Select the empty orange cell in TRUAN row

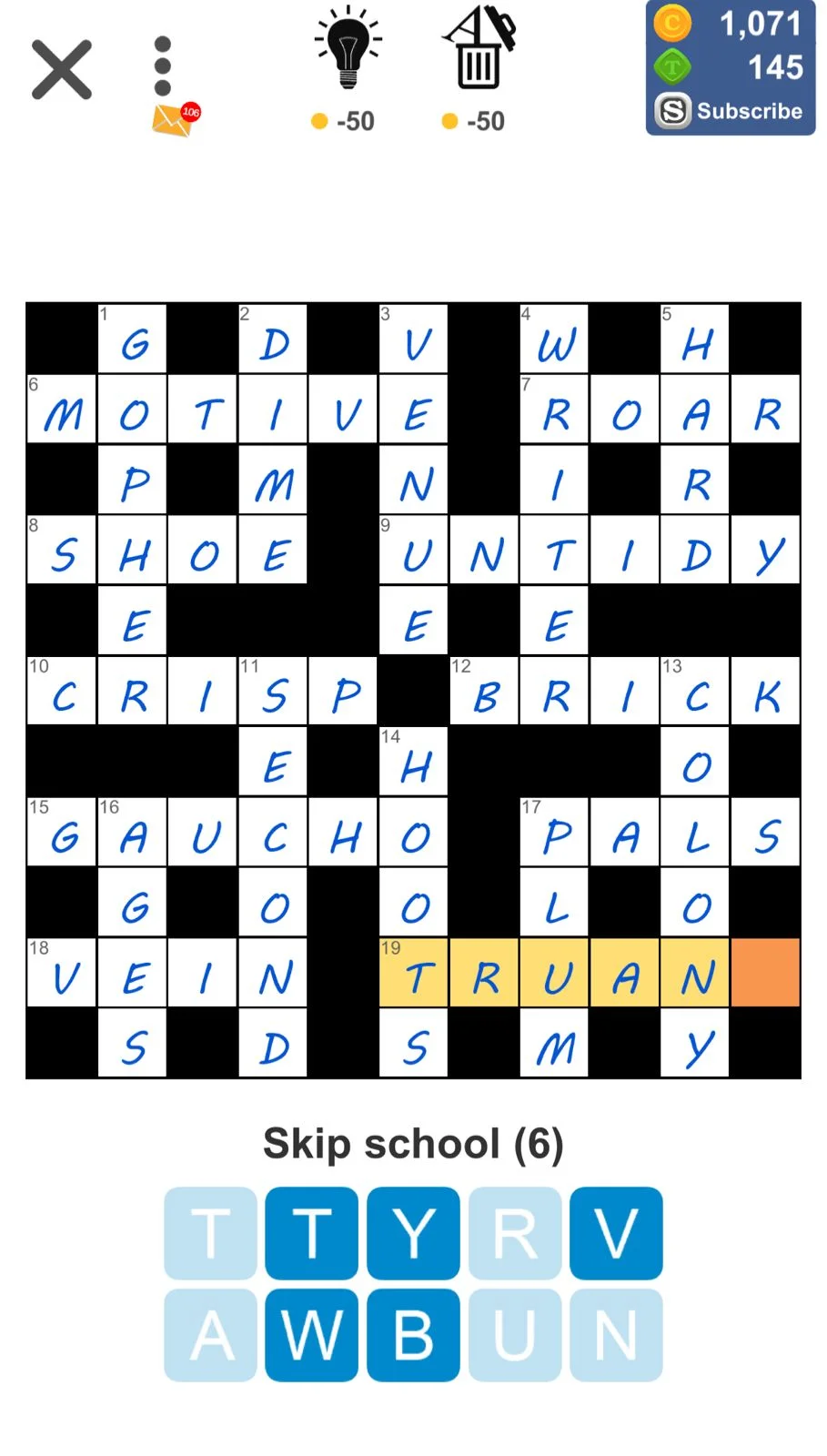[766, 974]
